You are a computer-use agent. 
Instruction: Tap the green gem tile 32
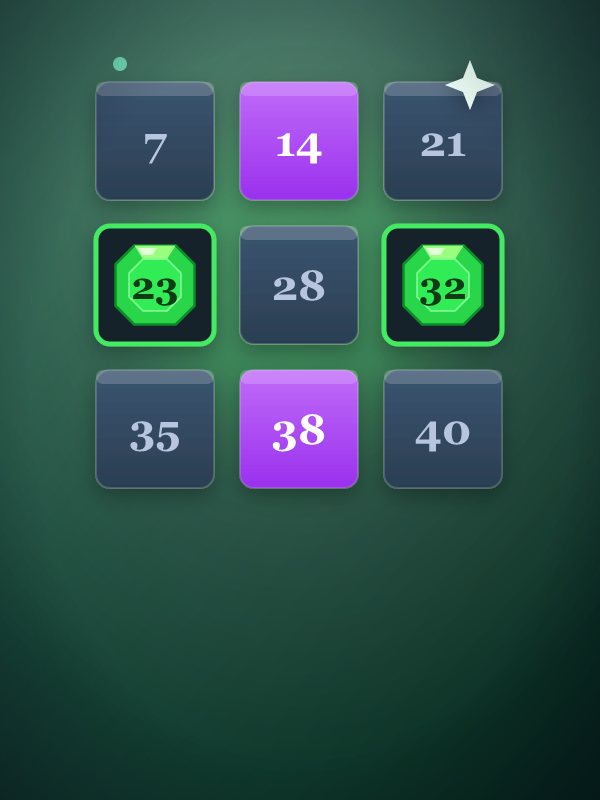tap(443, 285)
